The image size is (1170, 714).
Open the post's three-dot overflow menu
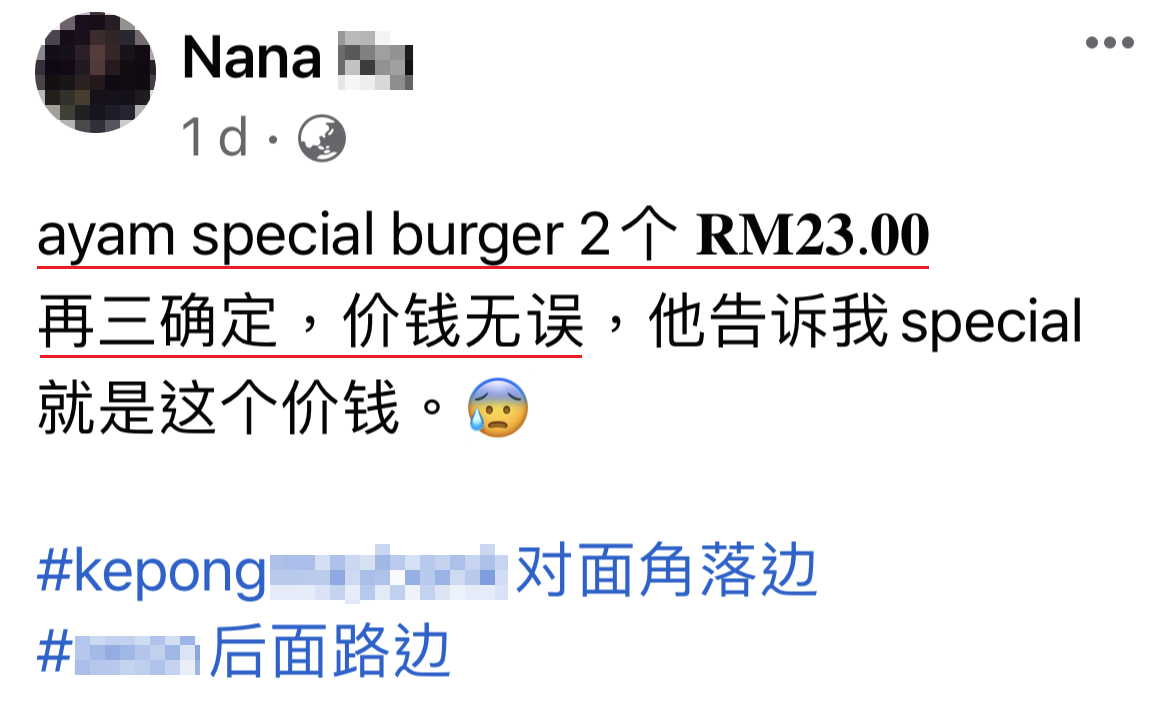[1109, 43]
